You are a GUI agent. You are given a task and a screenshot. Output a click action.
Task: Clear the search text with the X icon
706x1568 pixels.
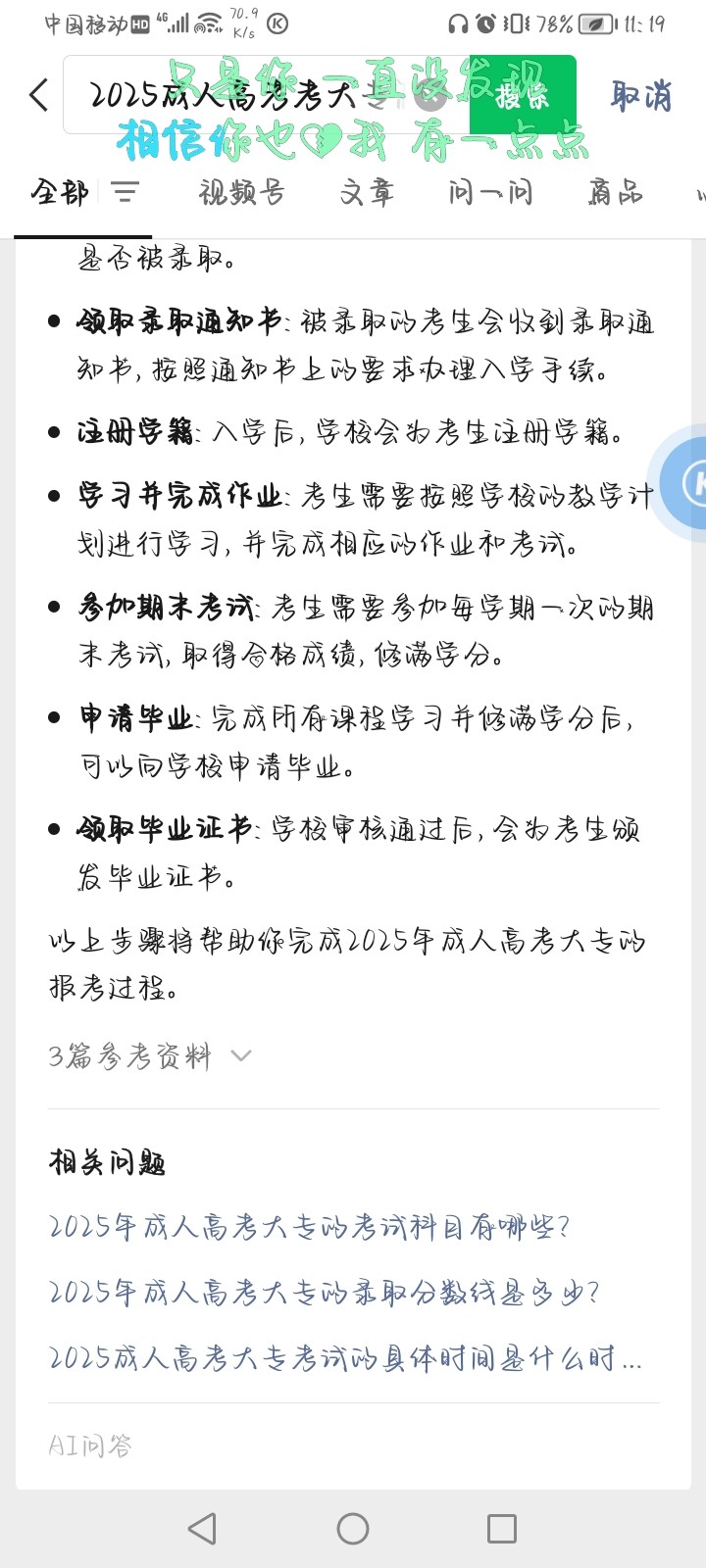(x=429, y=95)
